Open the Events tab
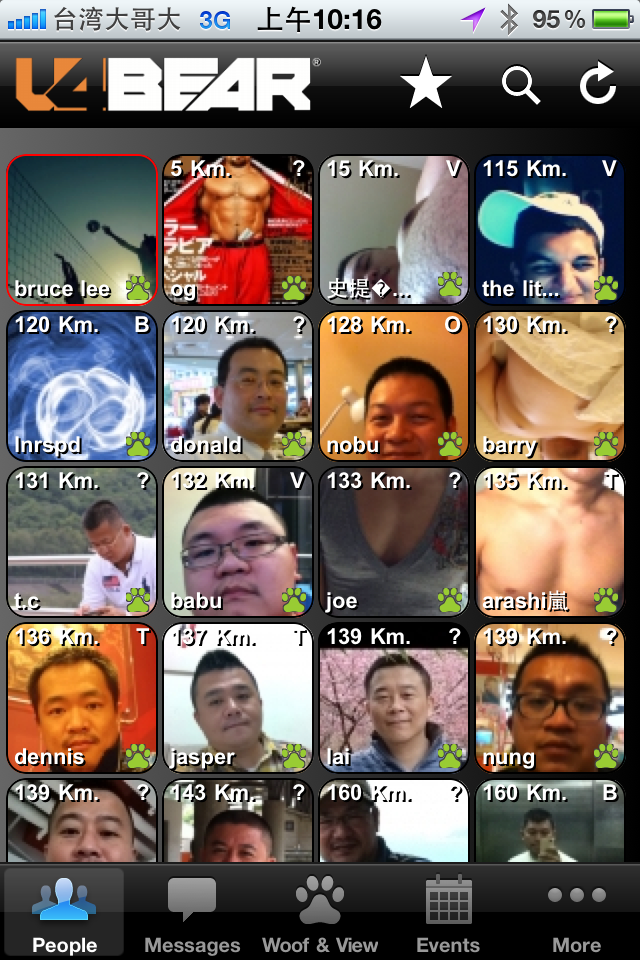 pyautogui.click(x=448, y=913)
